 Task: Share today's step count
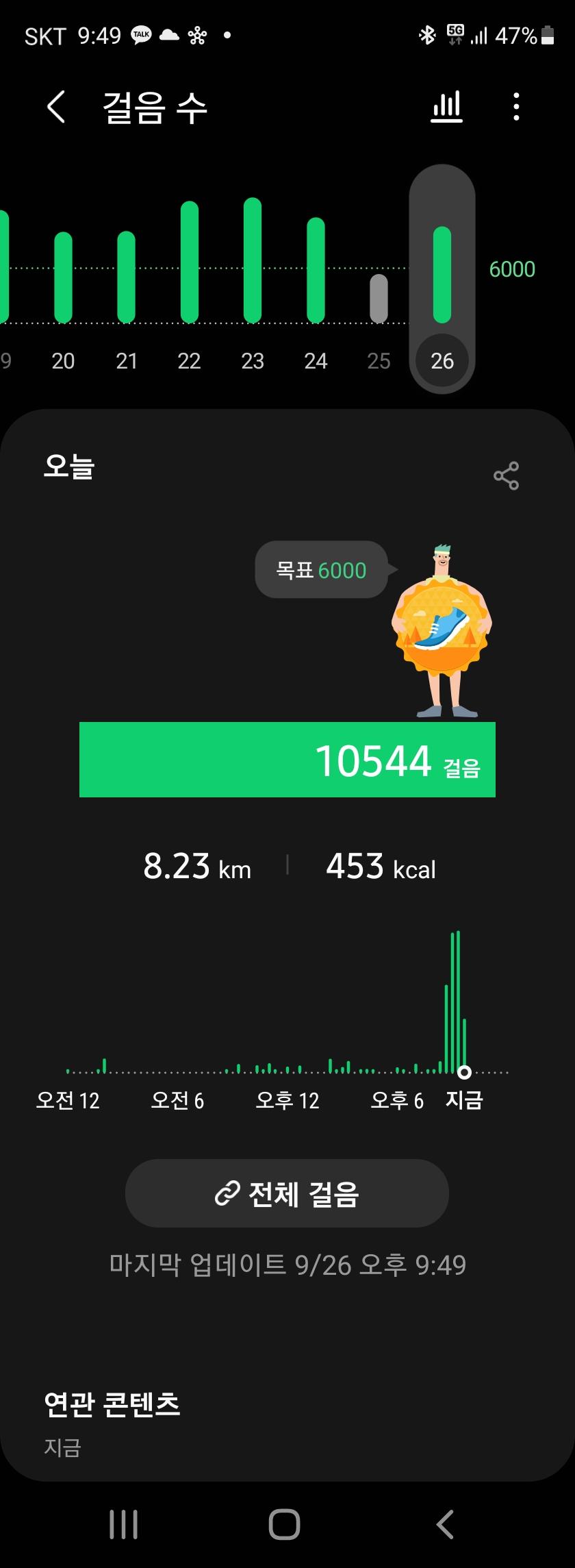point(506,475)
